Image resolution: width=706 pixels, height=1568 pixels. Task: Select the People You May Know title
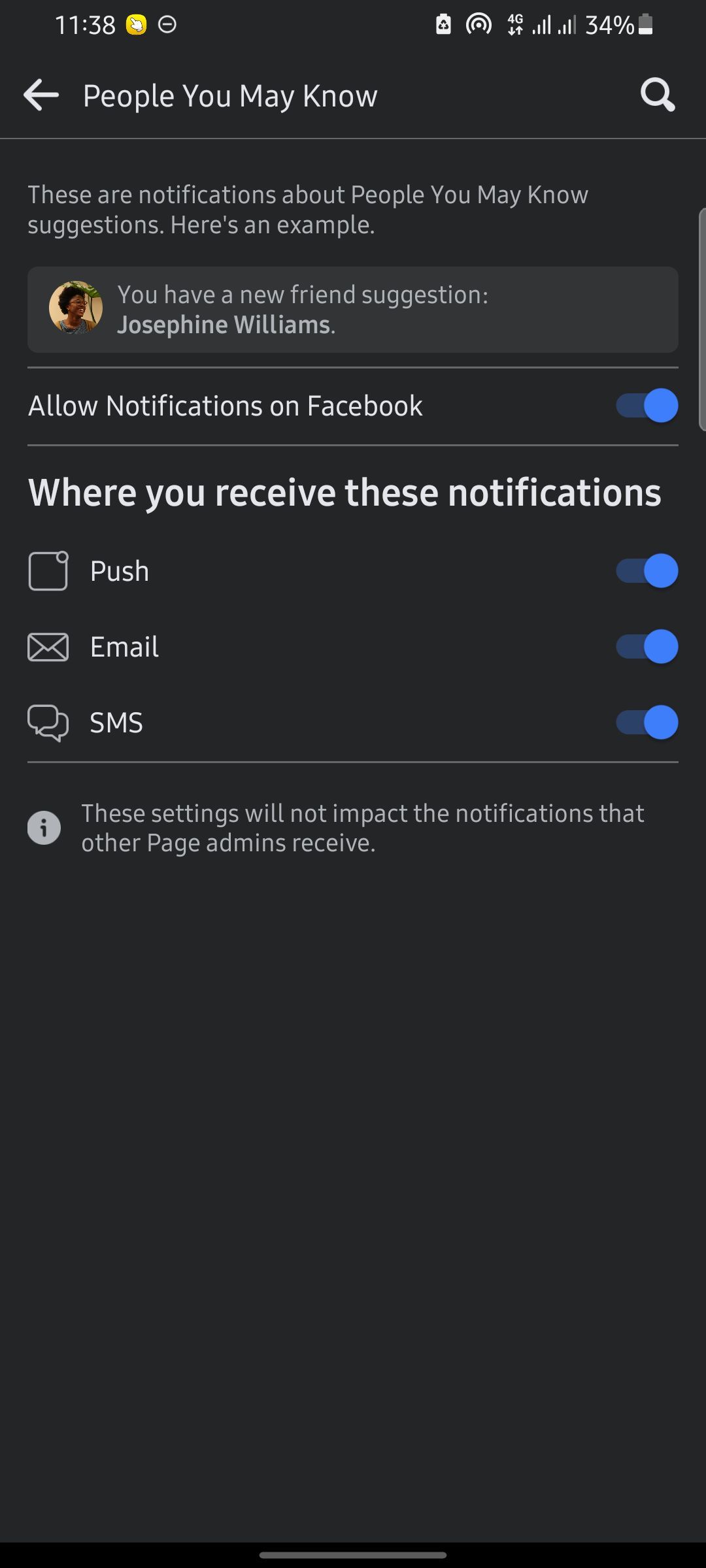[229, 95]
